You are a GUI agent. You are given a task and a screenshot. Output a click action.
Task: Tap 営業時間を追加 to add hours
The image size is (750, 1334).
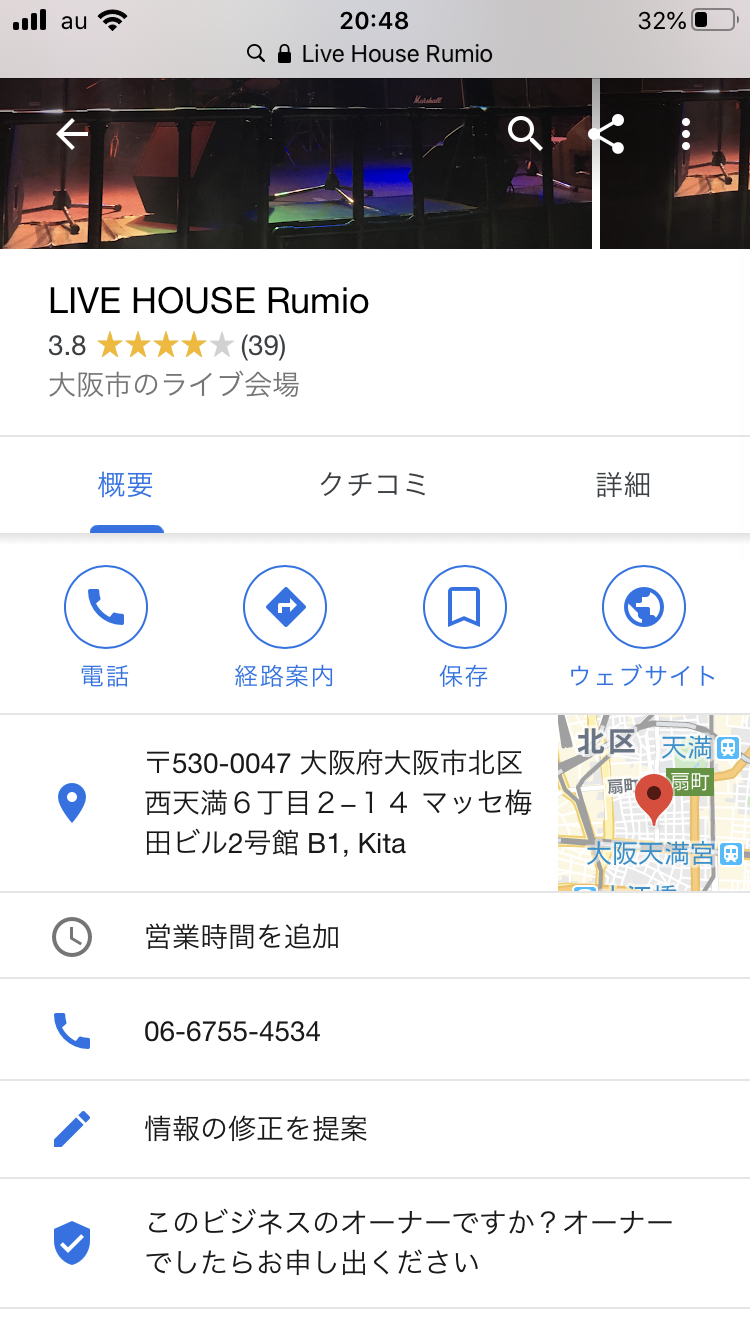[x=243, y=937]
